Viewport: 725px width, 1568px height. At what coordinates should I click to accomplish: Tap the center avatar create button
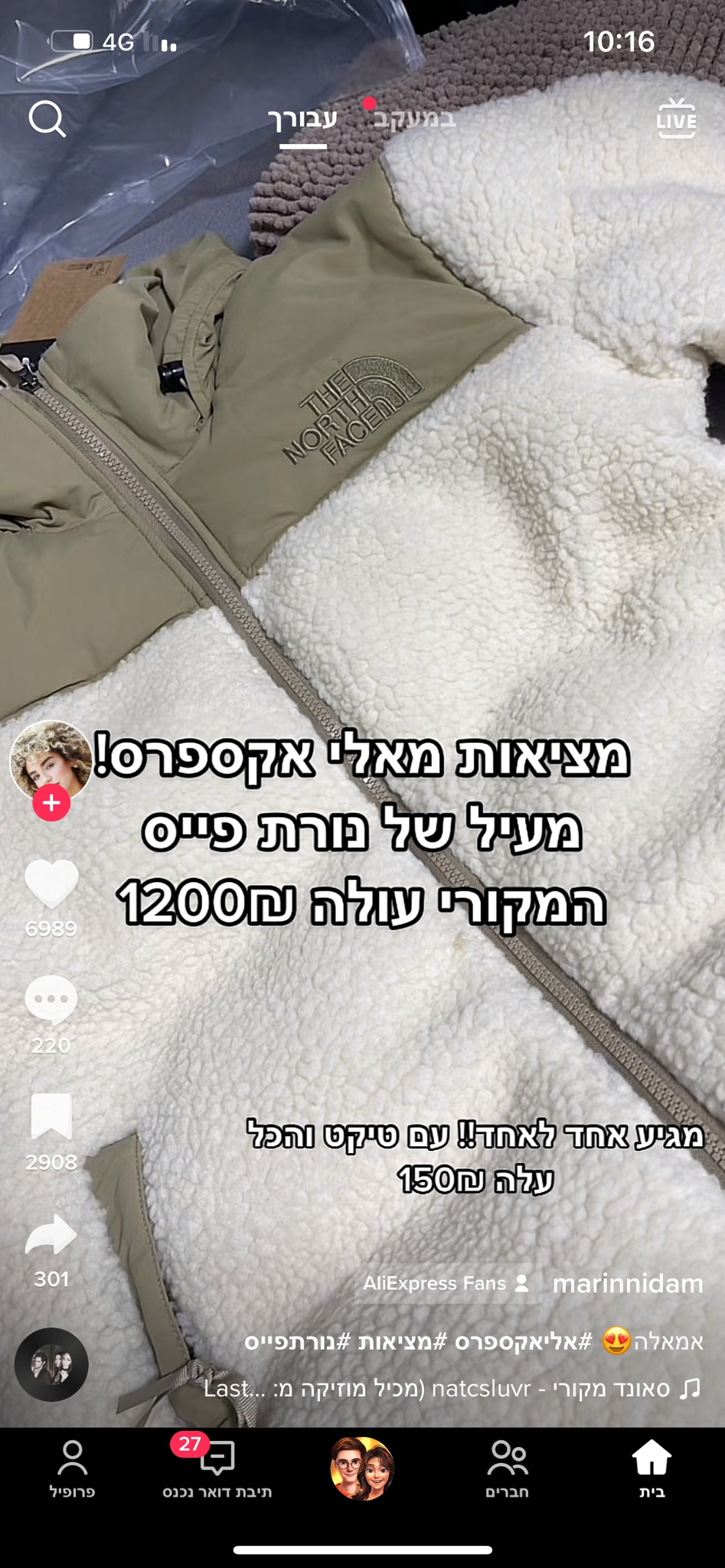pyautogui.click(x=362, y=1468)
